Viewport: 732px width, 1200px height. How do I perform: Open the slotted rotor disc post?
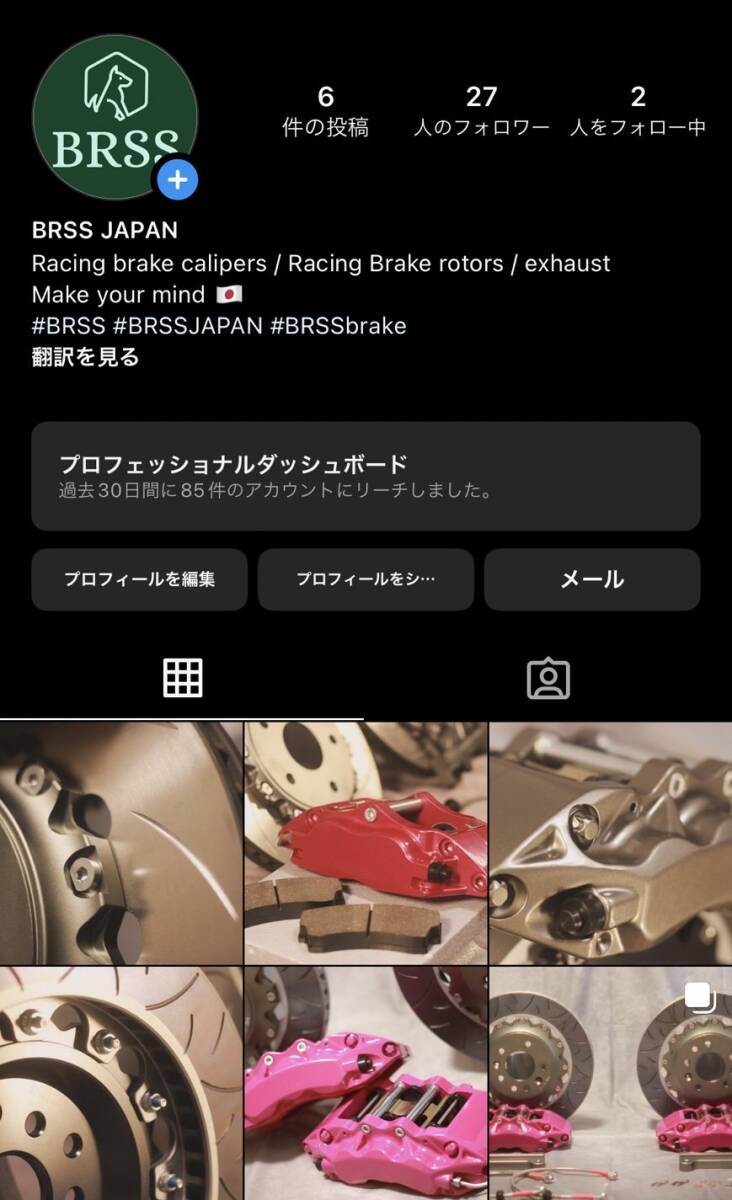121,1084
